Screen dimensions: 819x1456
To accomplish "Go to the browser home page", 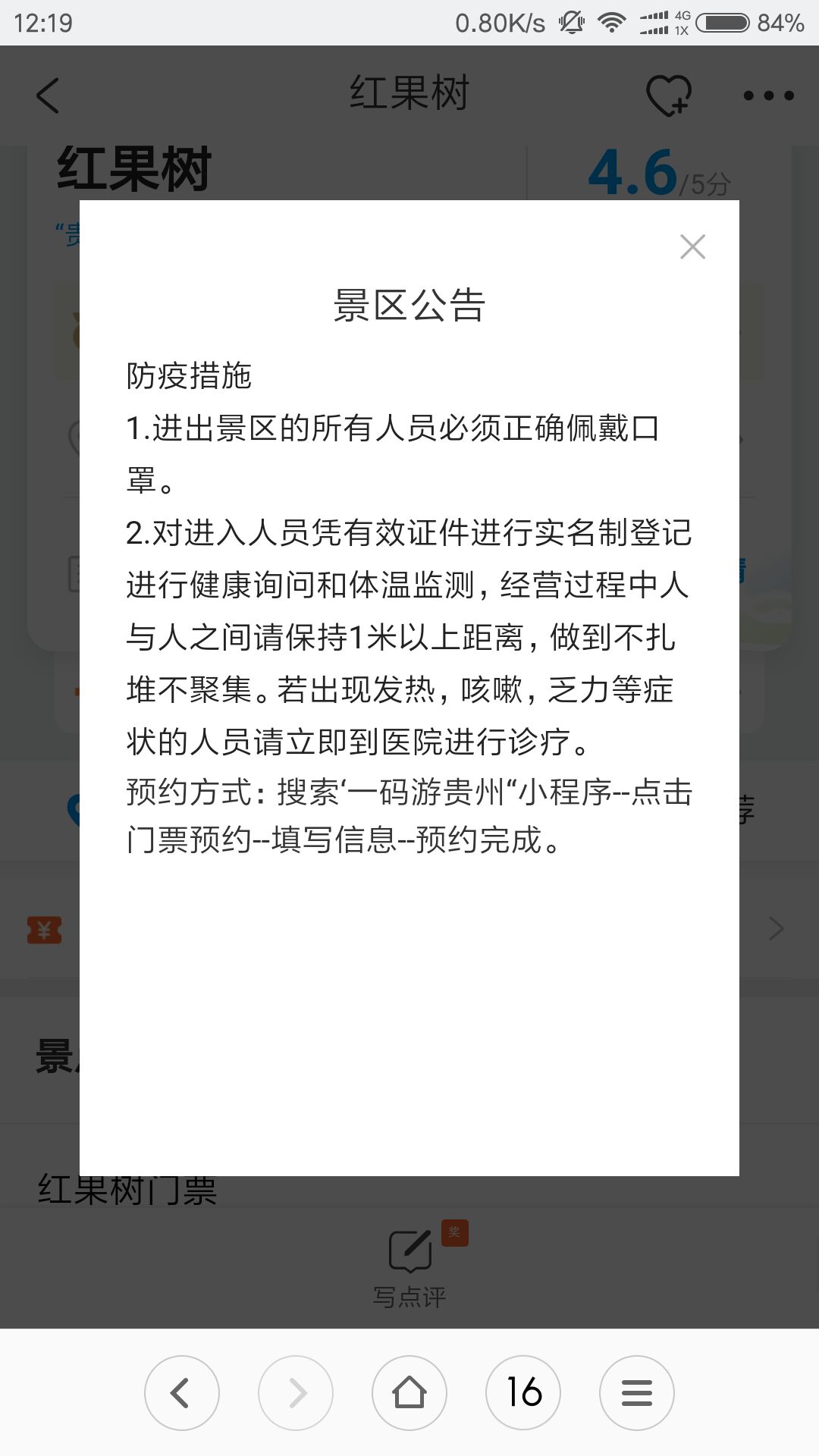I will coord(409,1393).
